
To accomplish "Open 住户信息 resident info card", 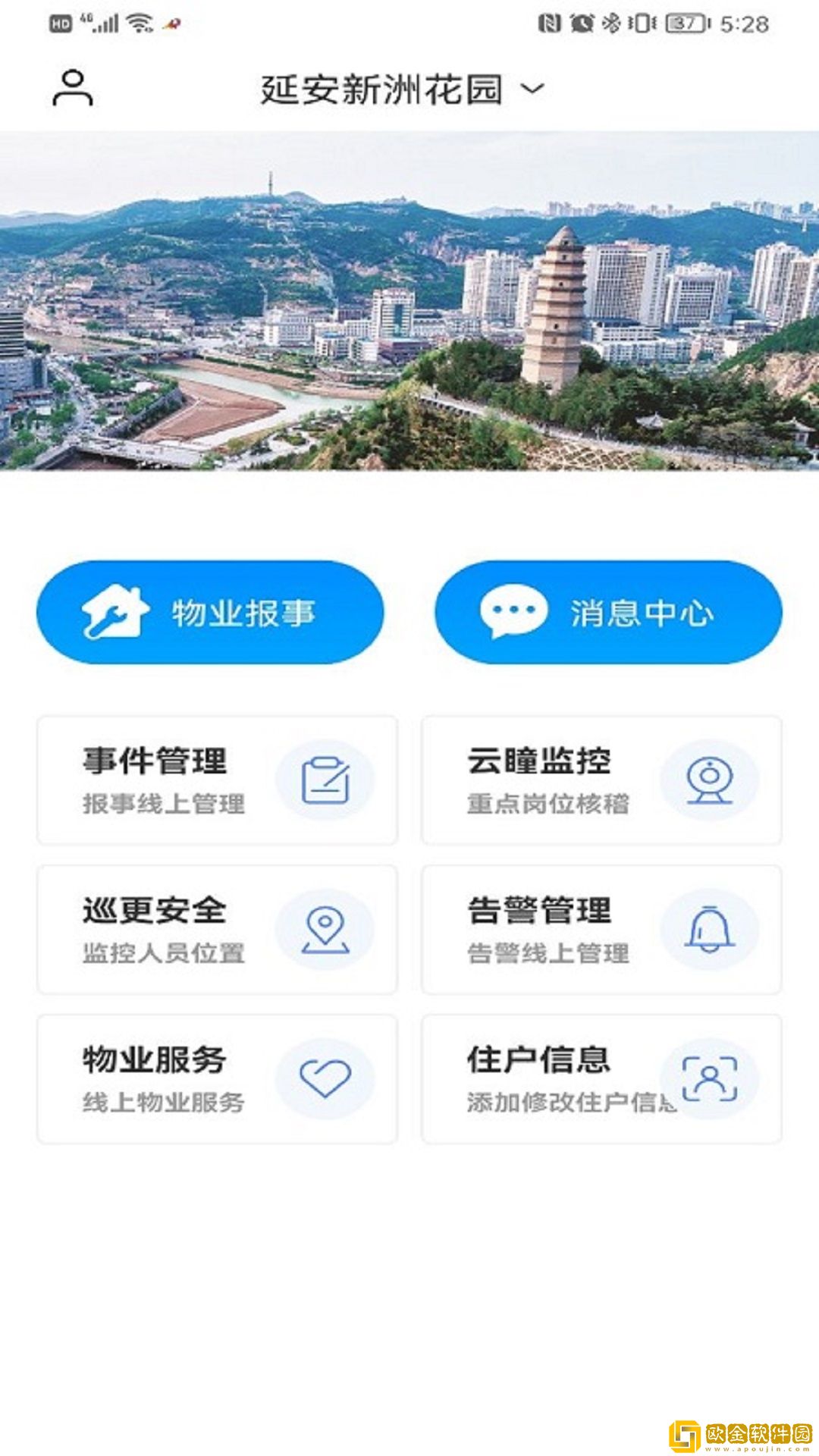I will pos(601,1079).
